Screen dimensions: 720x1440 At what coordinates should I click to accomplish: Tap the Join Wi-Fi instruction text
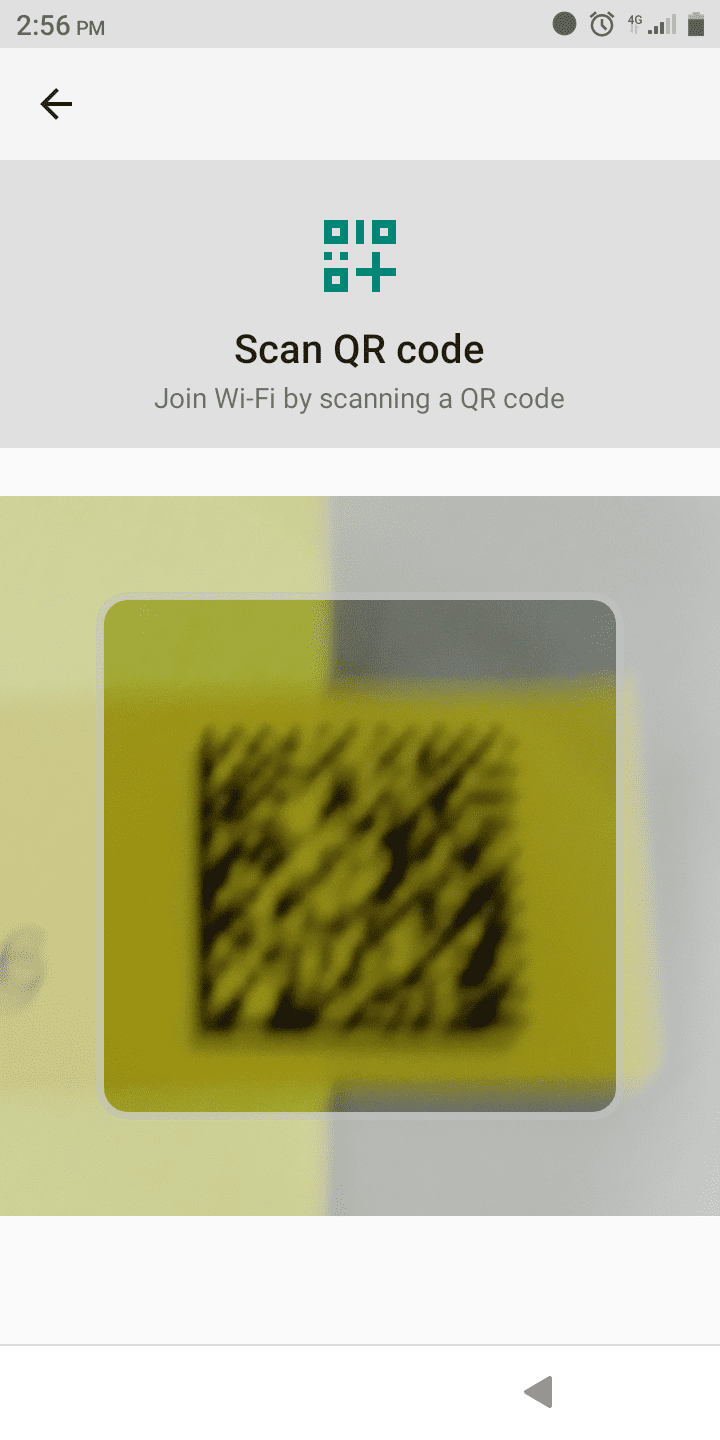click(359, 398)
